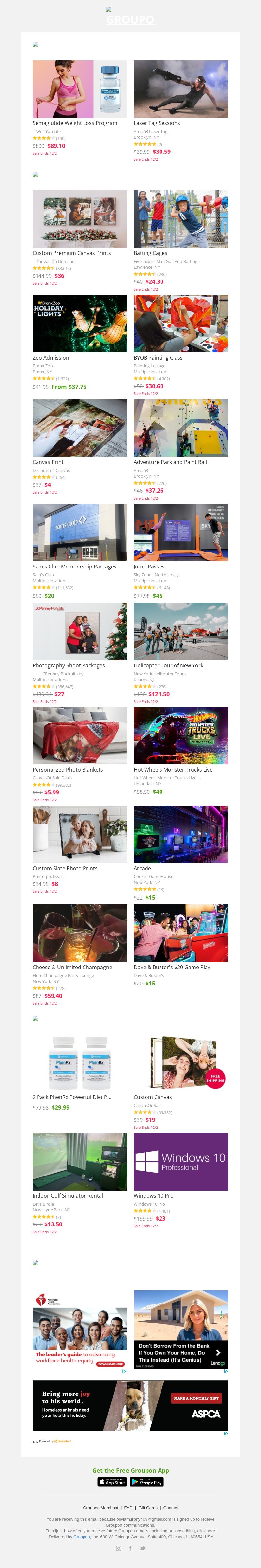261x1568 pixels.
Task: View the BYOB Painting Class offer
Action: 181,324
